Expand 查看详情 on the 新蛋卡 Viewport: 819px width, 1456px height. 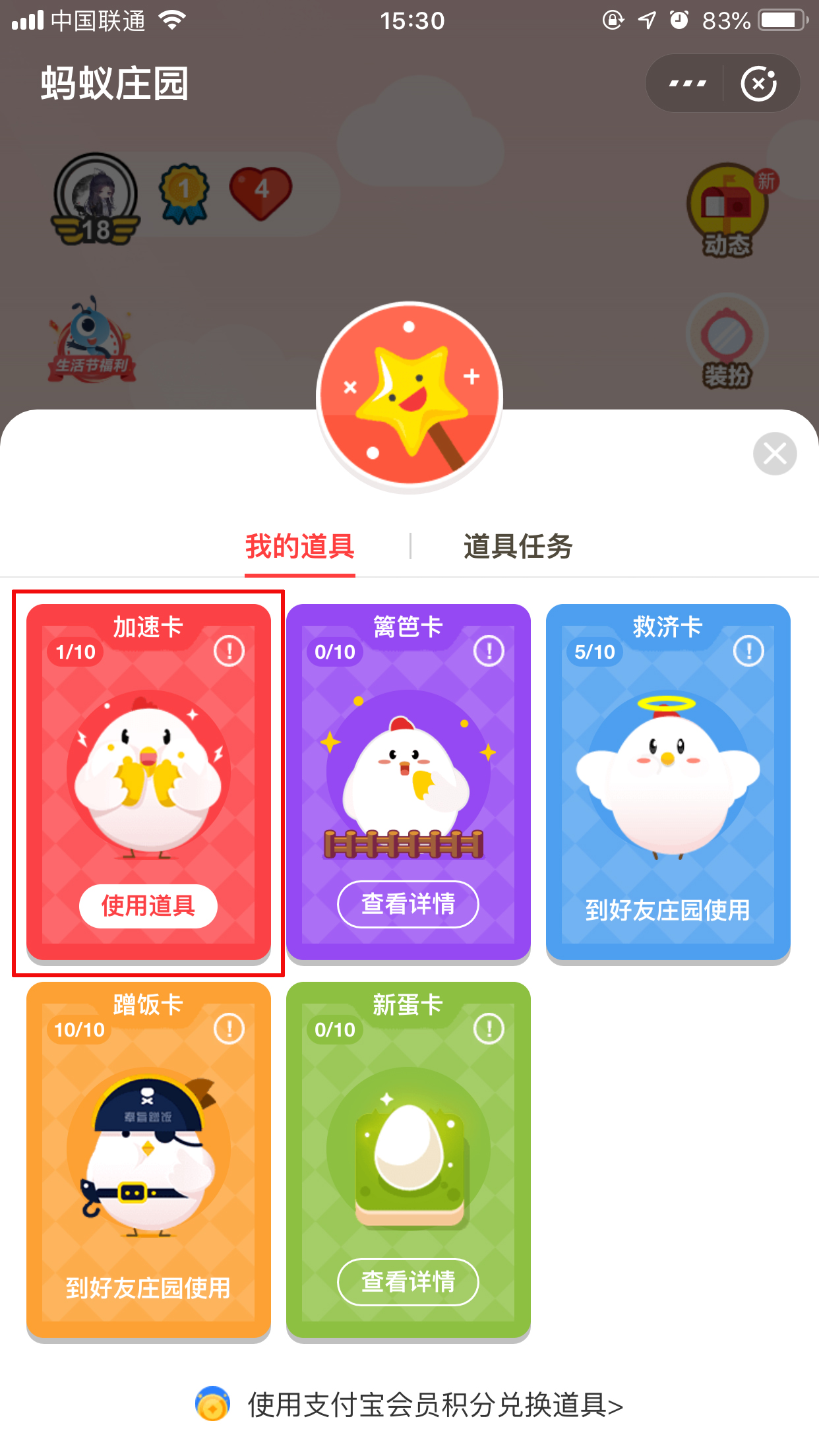tap(408, 1283)
